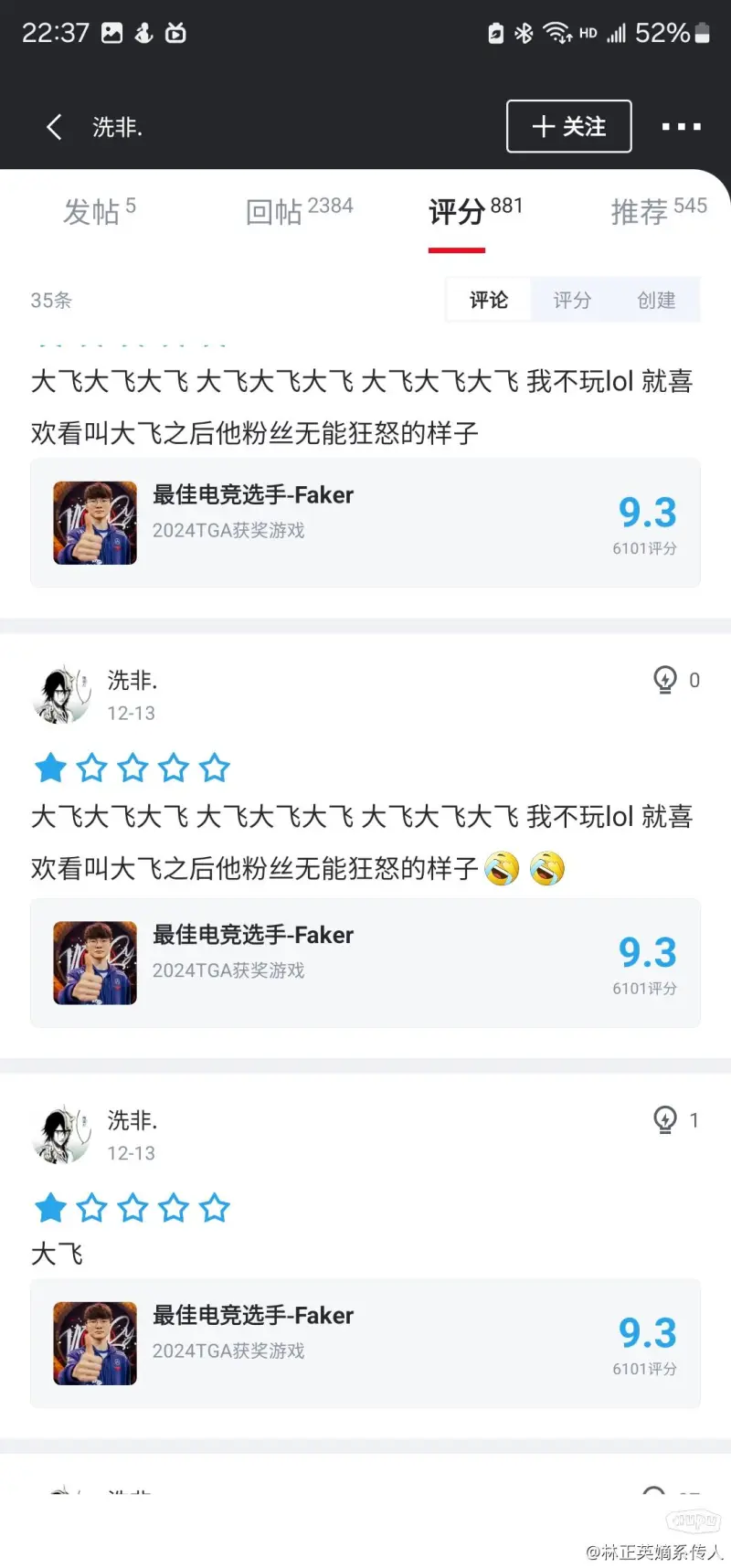Image resolution: width=731 pixels, height=1568 pixels.
Task: Go back using the top arrow
Action: click(55, 127)
